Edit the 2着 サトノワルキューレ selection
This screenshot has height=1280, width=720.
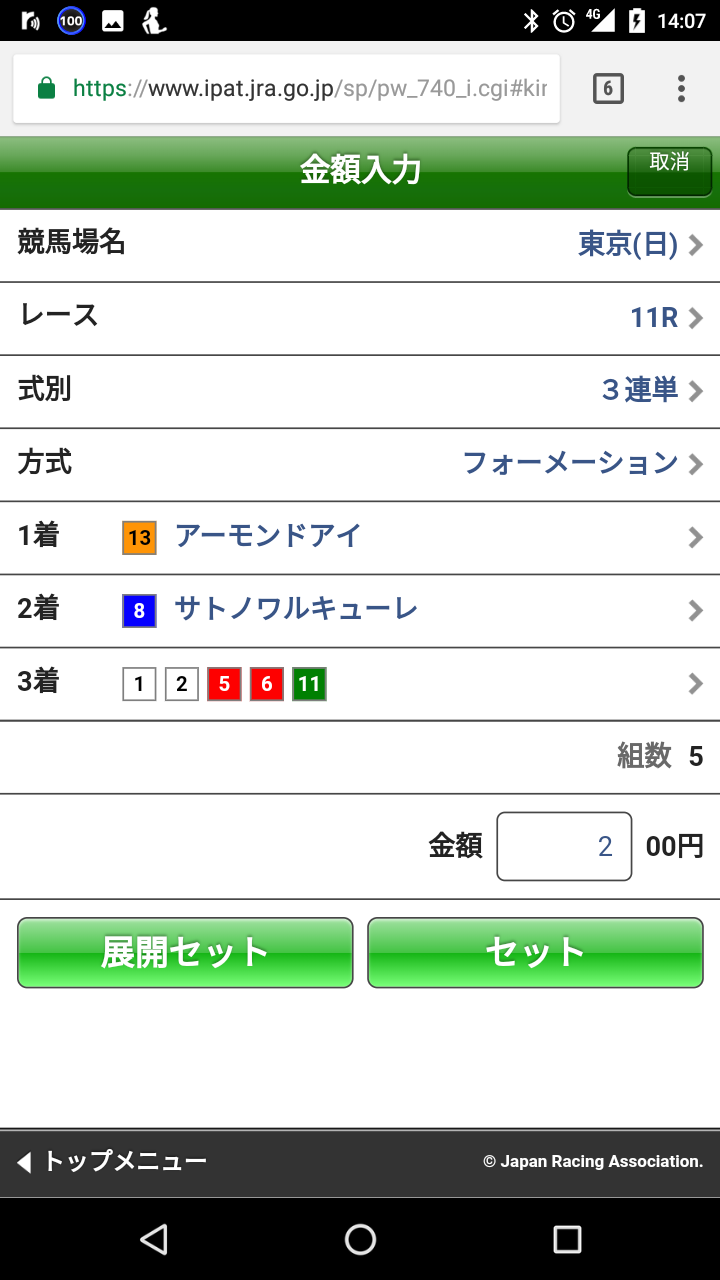click(x=360, y=611)
